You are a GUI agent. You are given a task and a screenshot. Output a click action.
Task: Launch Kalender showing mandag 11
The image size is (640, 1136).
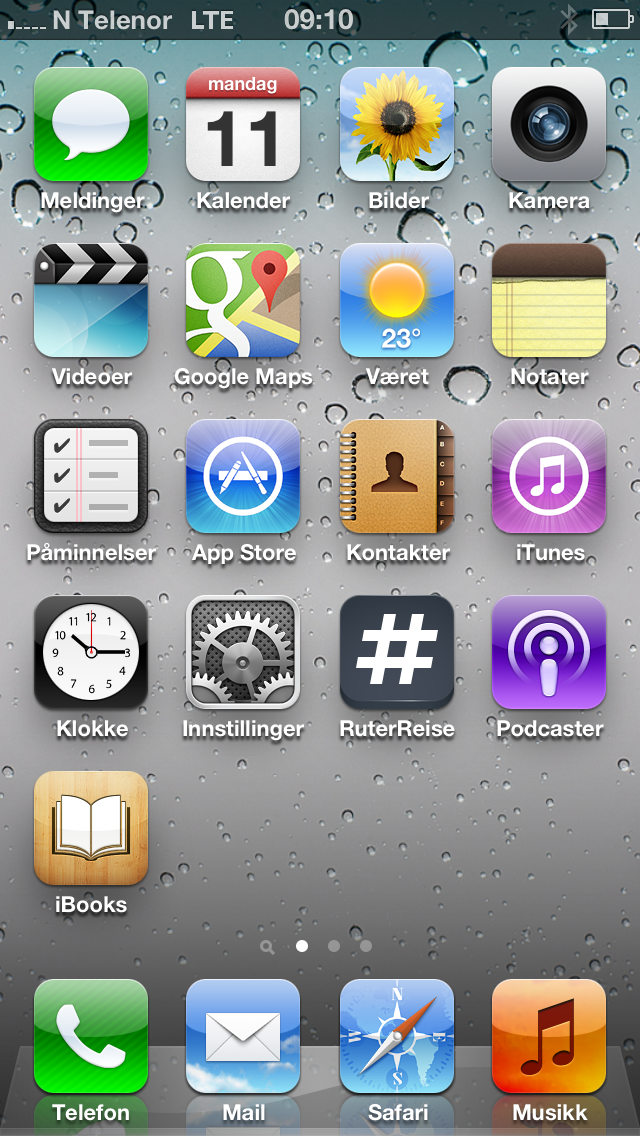243,125
